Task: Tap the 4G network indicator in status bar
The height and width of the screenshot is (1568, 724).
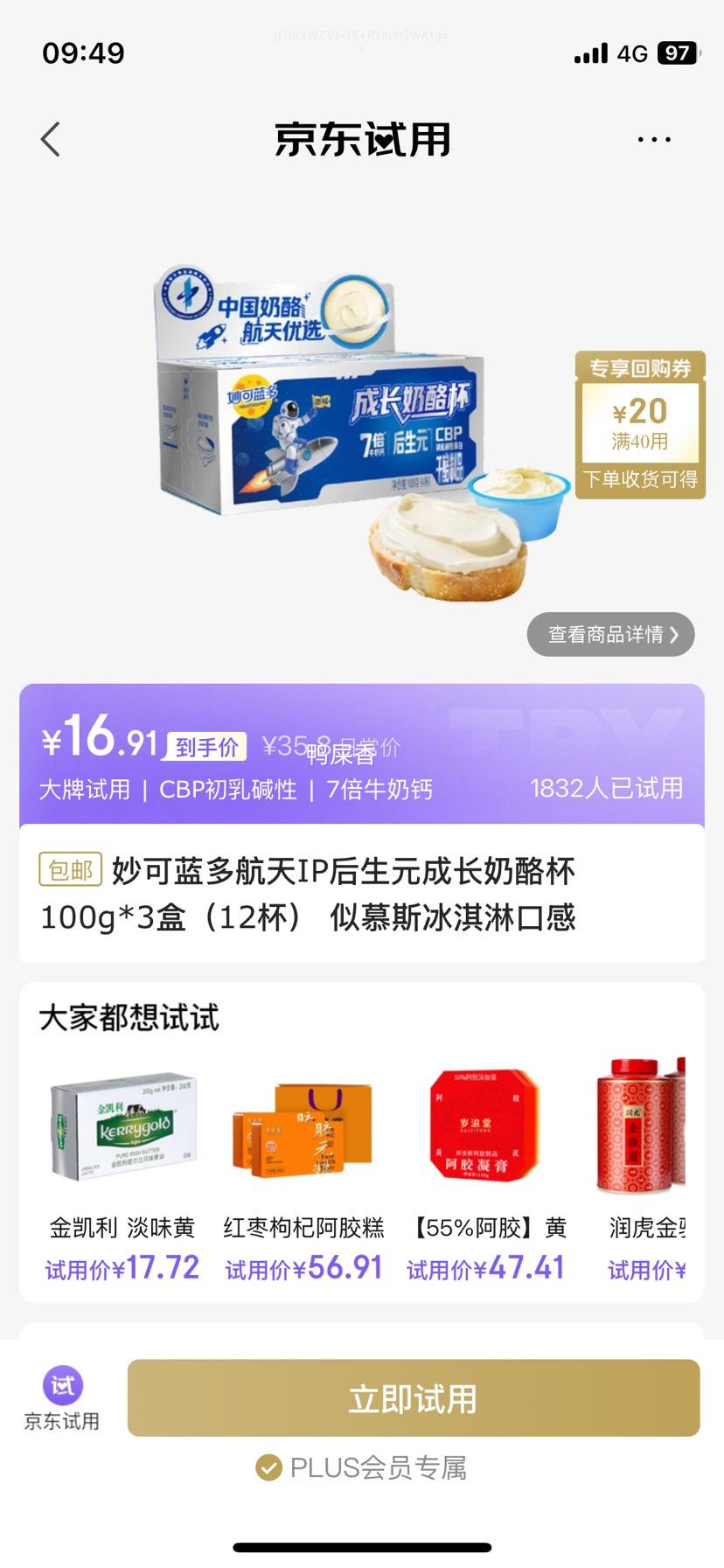Action: (x=633, y=53)
